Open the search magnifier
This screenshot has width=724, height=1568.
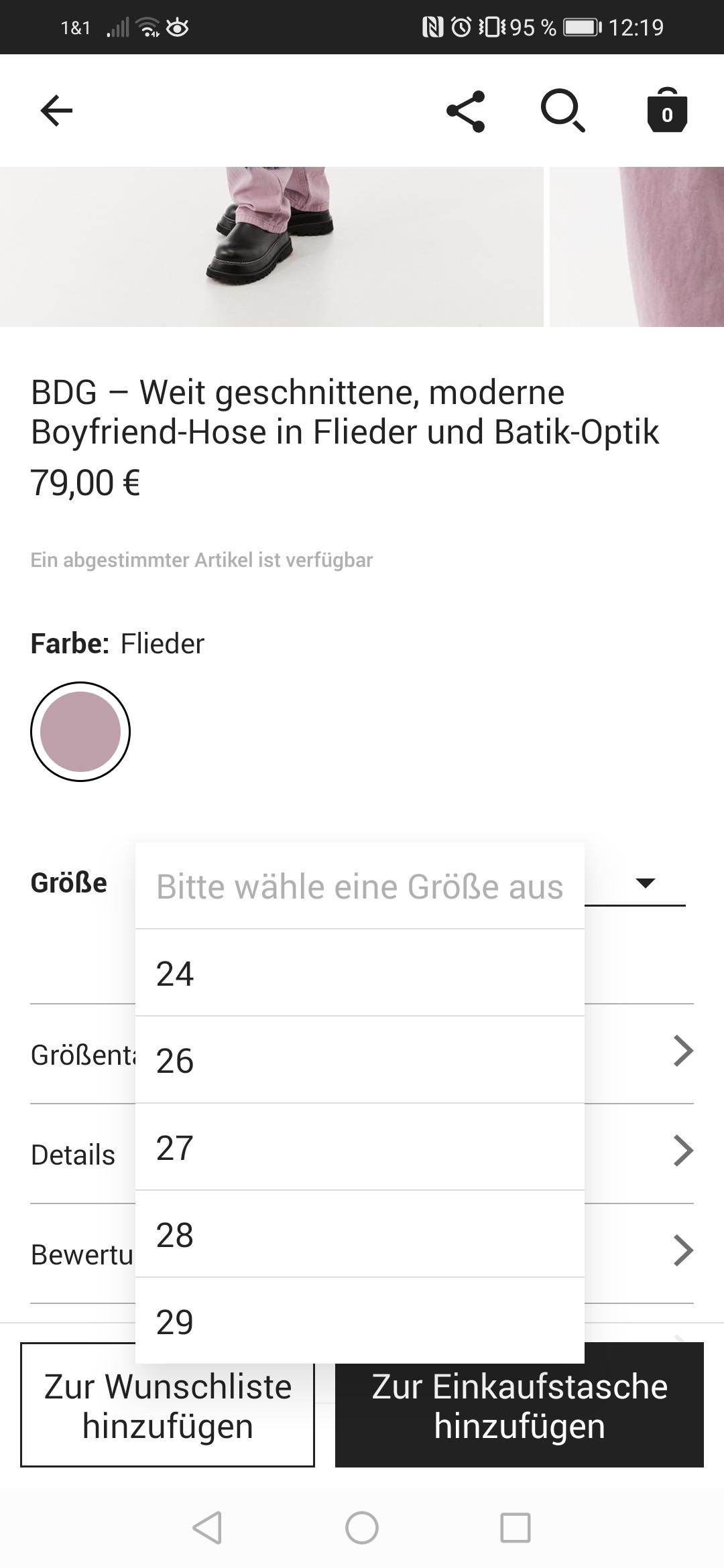(562, 111)
